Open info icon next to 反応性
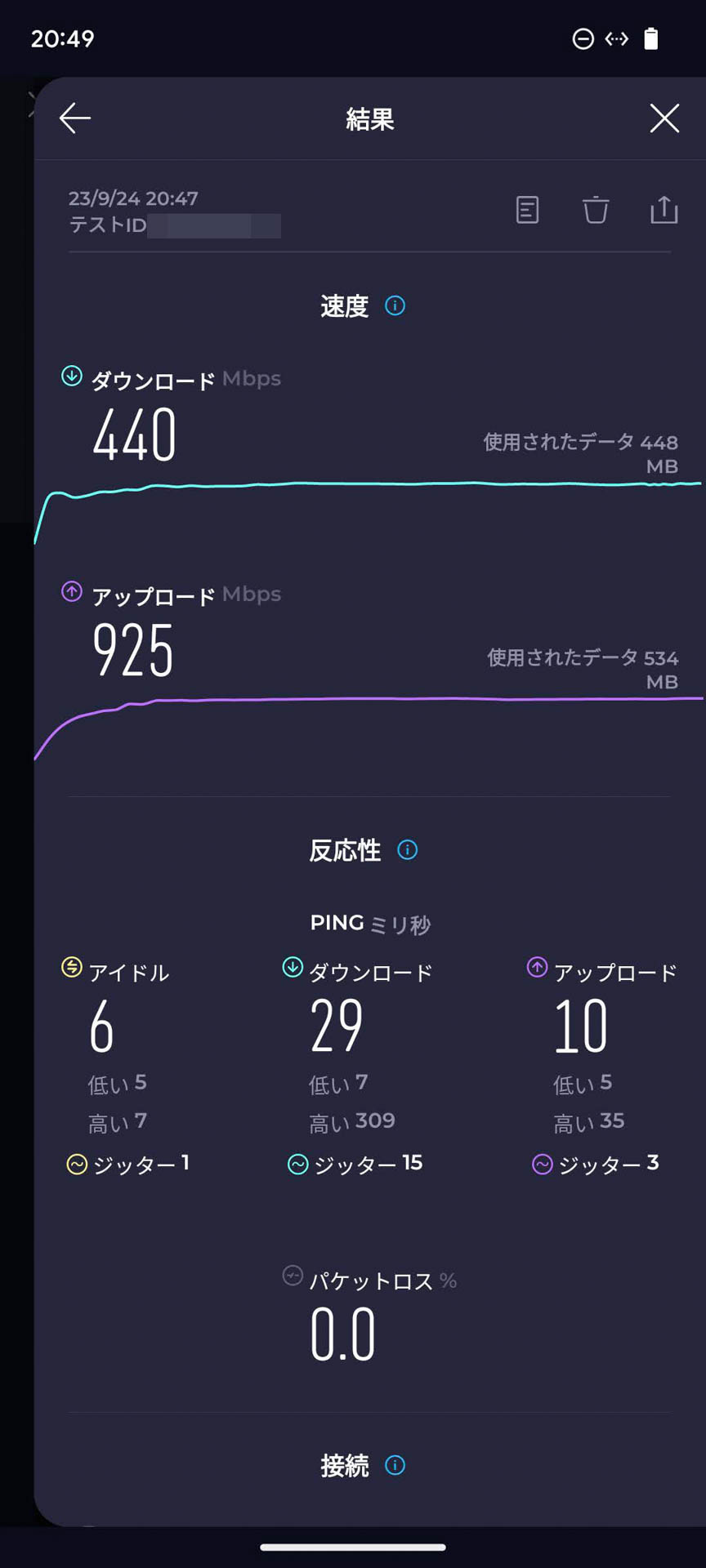Screen dimensions: 706x1568 (x=408, y=850)
